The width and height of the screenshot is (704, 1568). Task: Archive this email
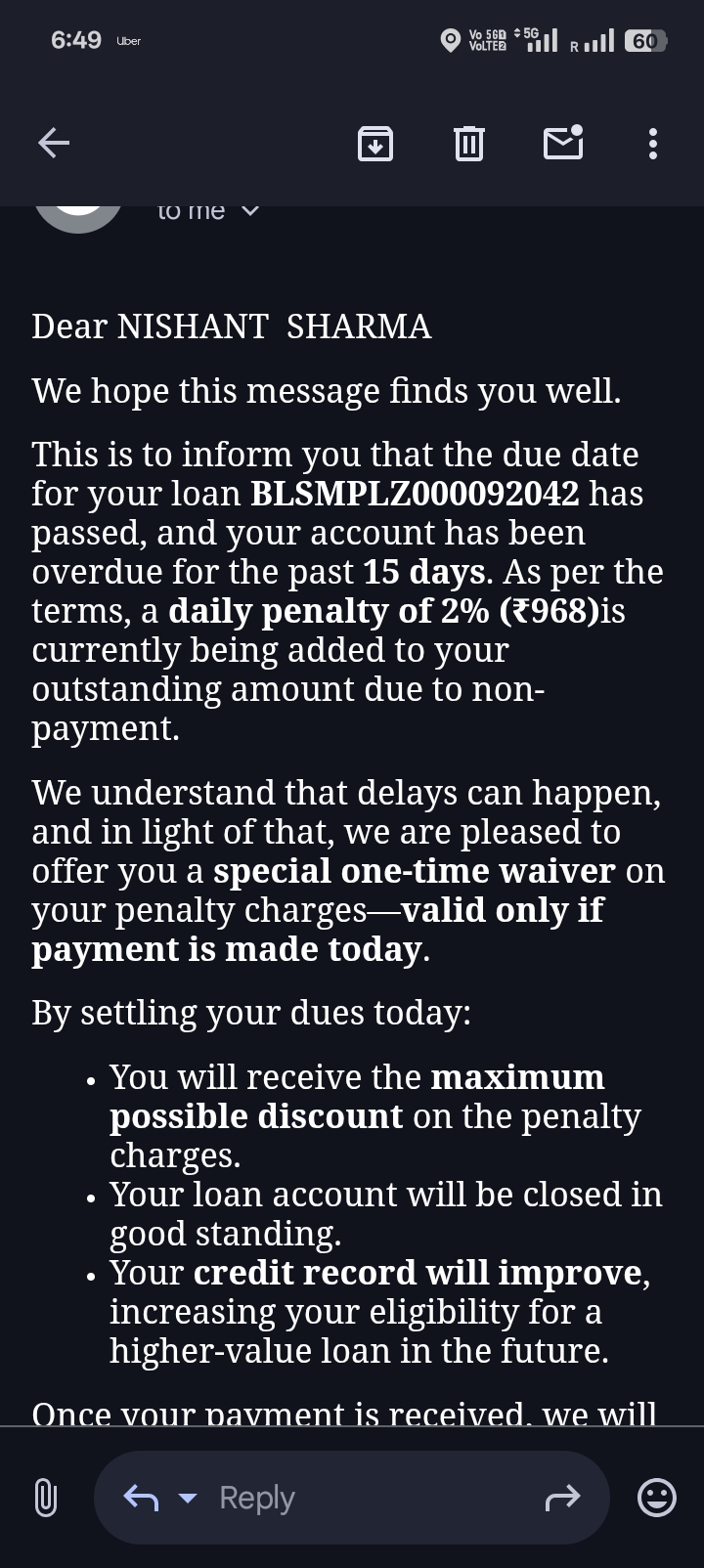point(375,144)
